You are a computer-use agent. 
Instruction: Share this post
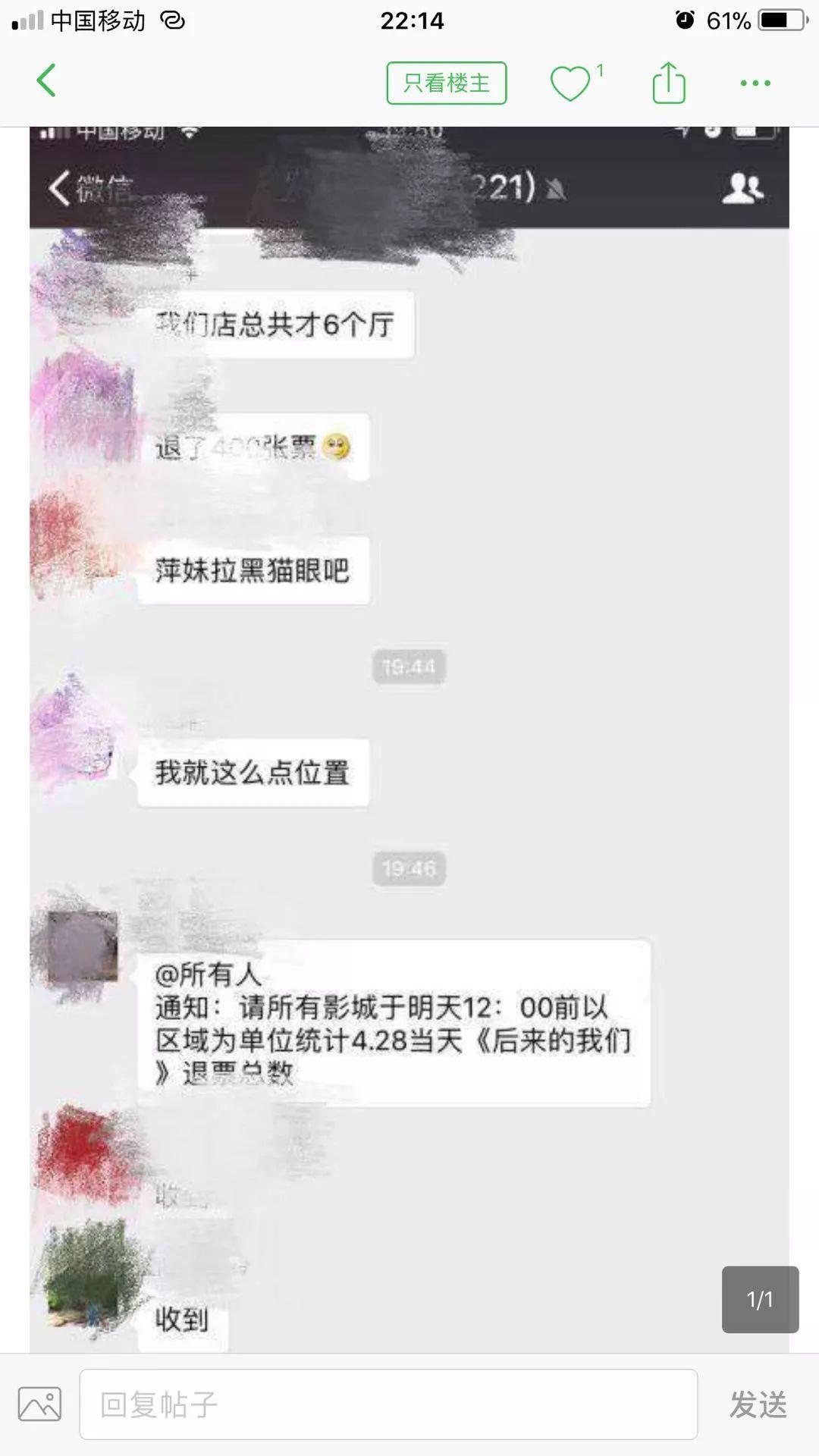click(669, 83)
